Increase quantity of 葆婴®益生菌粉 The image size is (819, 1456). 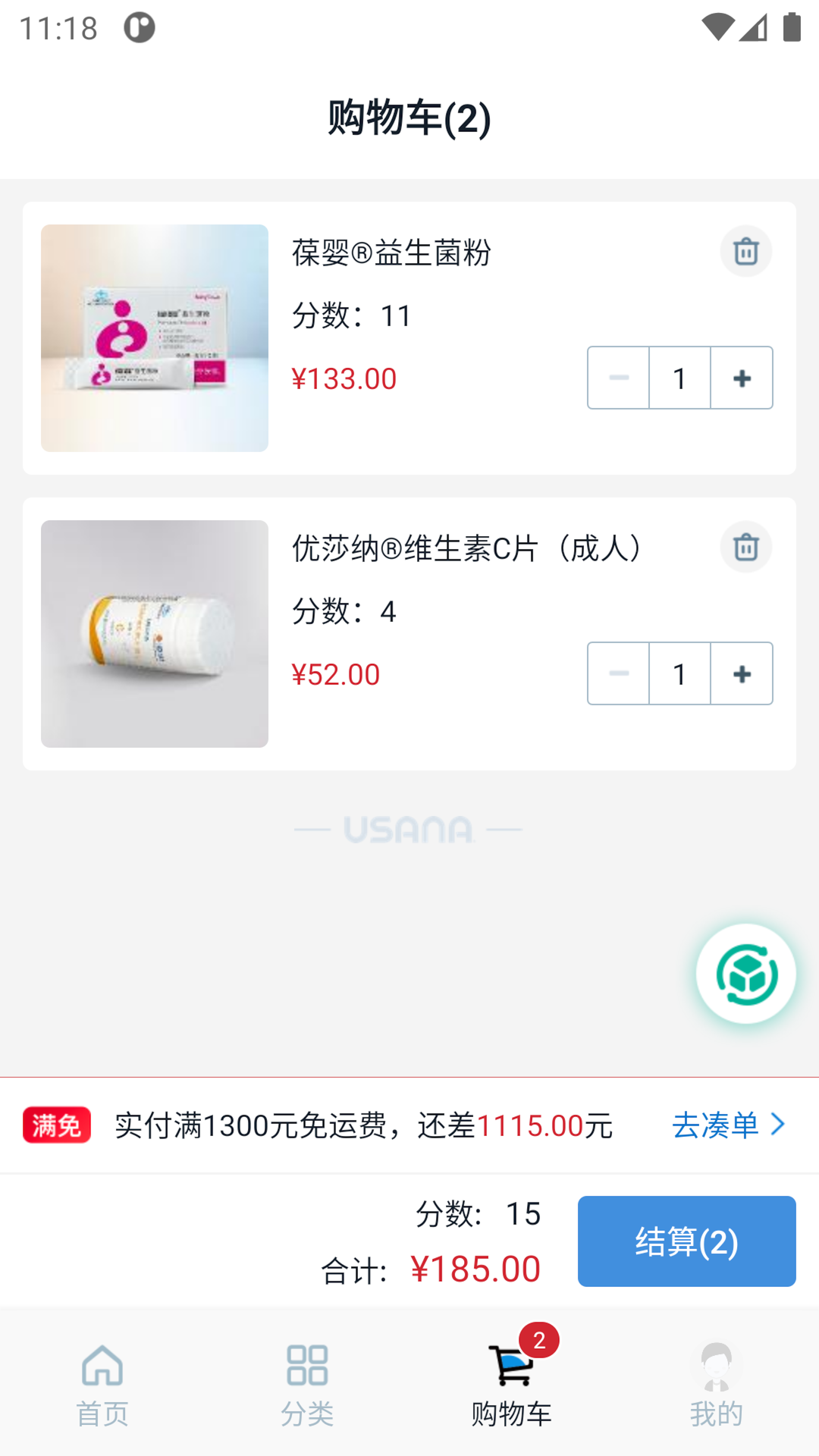[x=742, y=378]
